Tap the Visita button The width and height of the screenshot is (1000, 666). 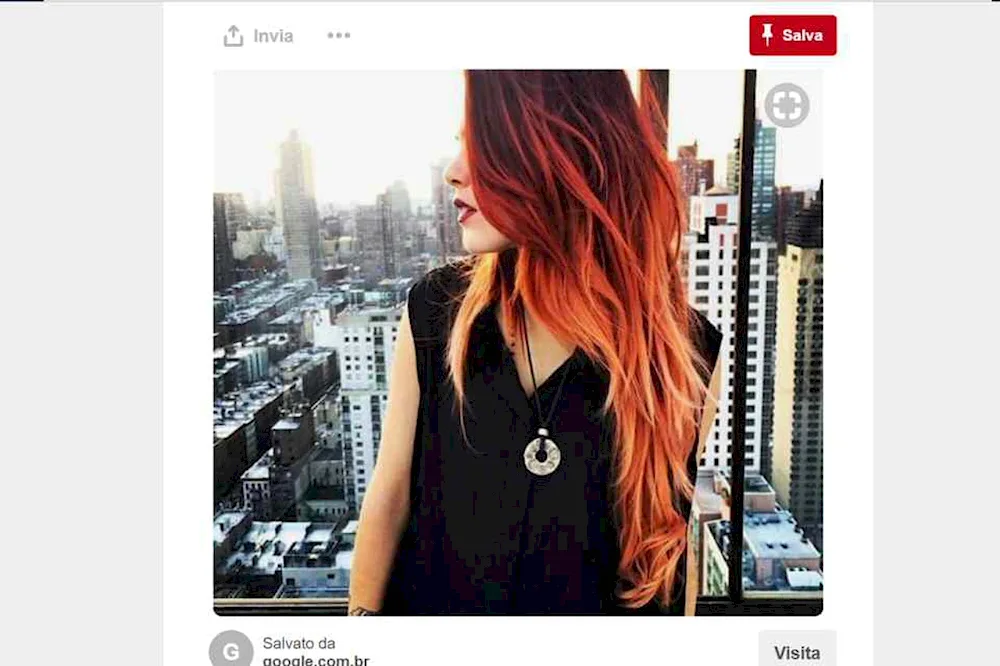point(796,652)
